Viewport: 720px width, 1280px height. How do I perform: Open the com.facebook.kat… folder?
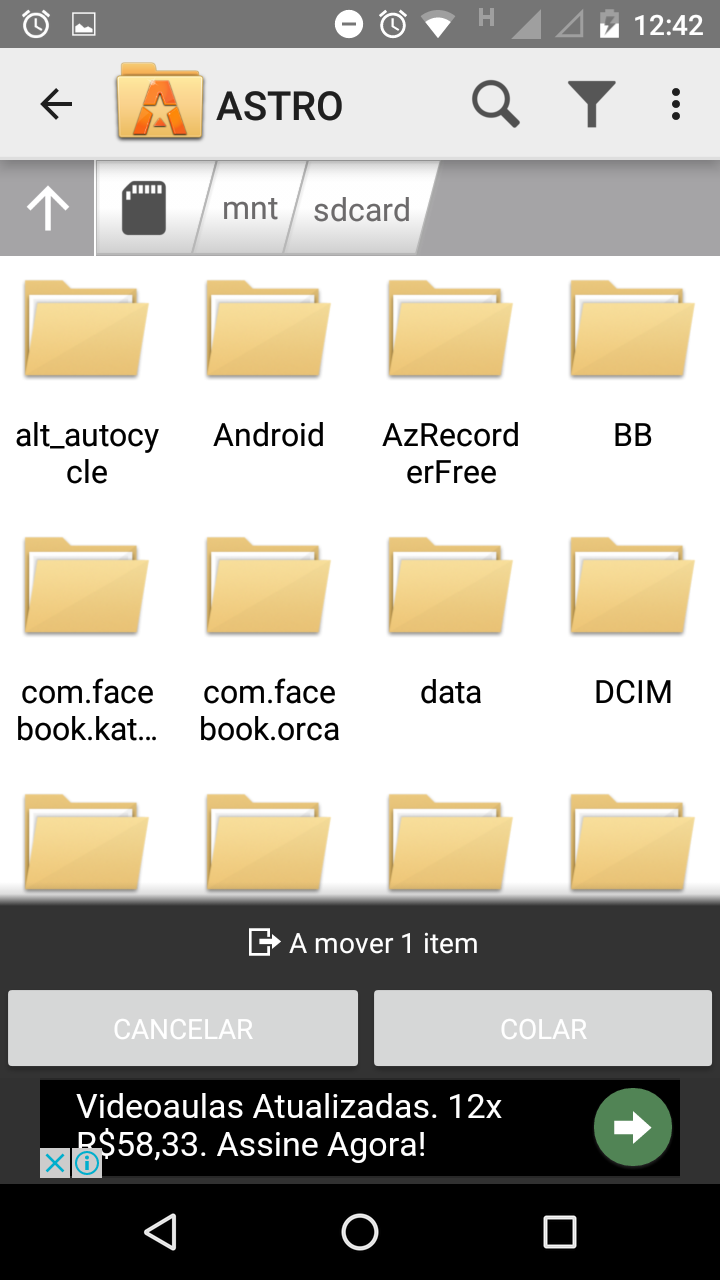(87, 587)
